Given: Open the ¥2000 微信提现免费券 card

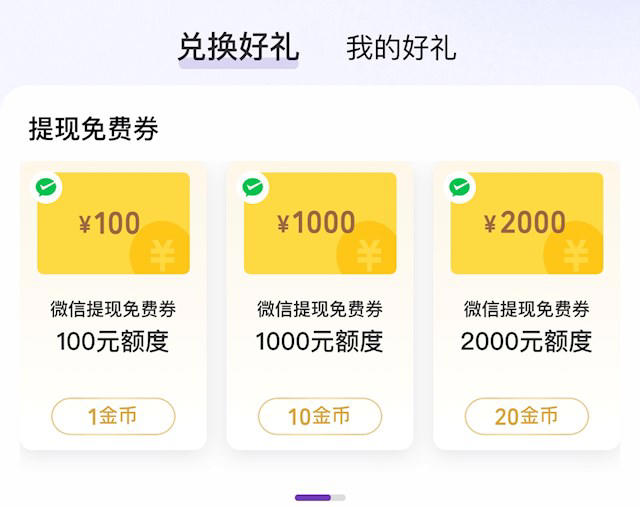Looking at the screenshot, I should (x=527, y=224).
